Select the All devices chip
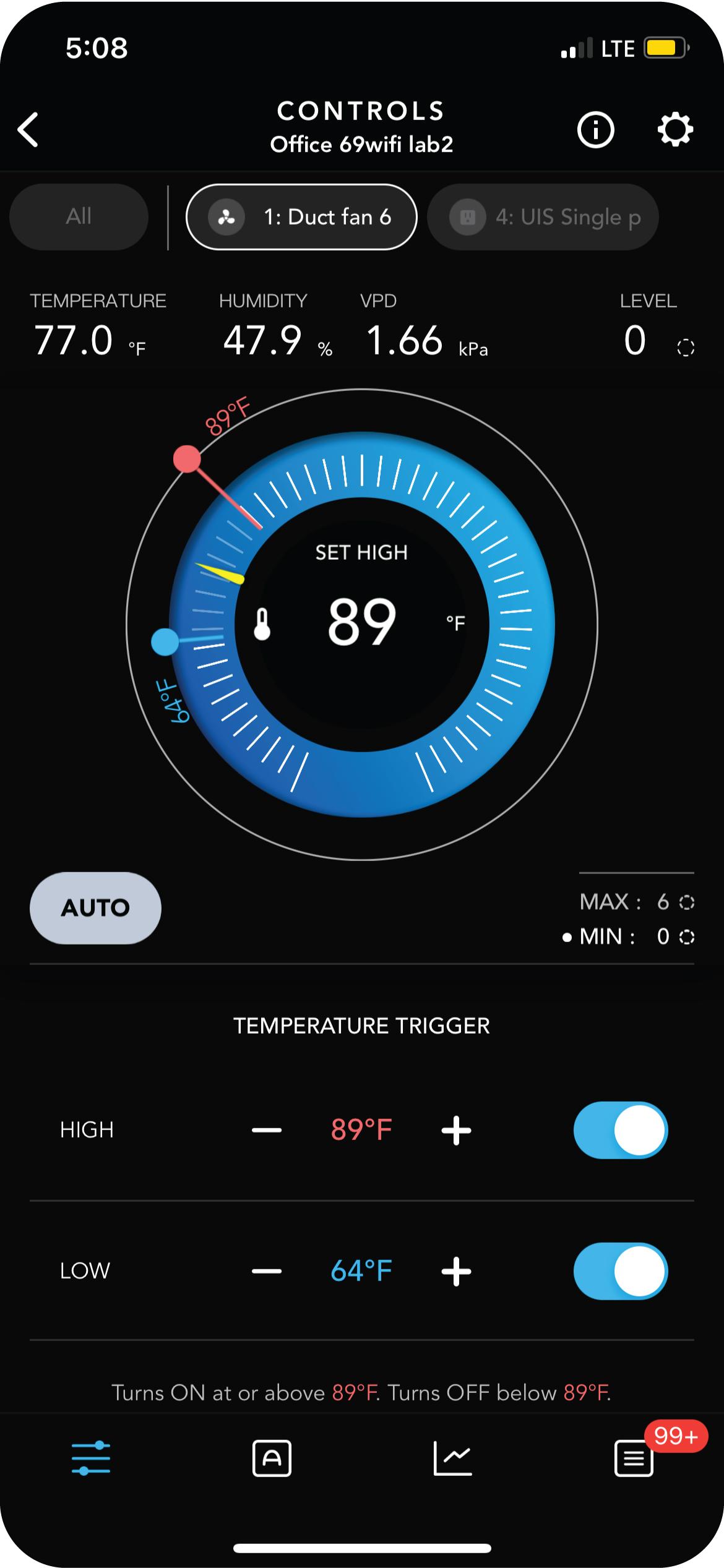Viewport: 724px width, 1568px height. pos(79,216)
